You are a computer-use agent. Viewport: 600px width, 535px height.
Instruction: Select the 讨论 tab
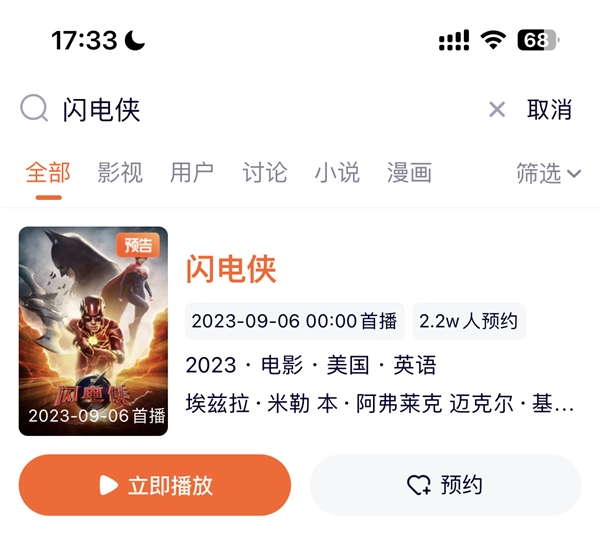265,173
